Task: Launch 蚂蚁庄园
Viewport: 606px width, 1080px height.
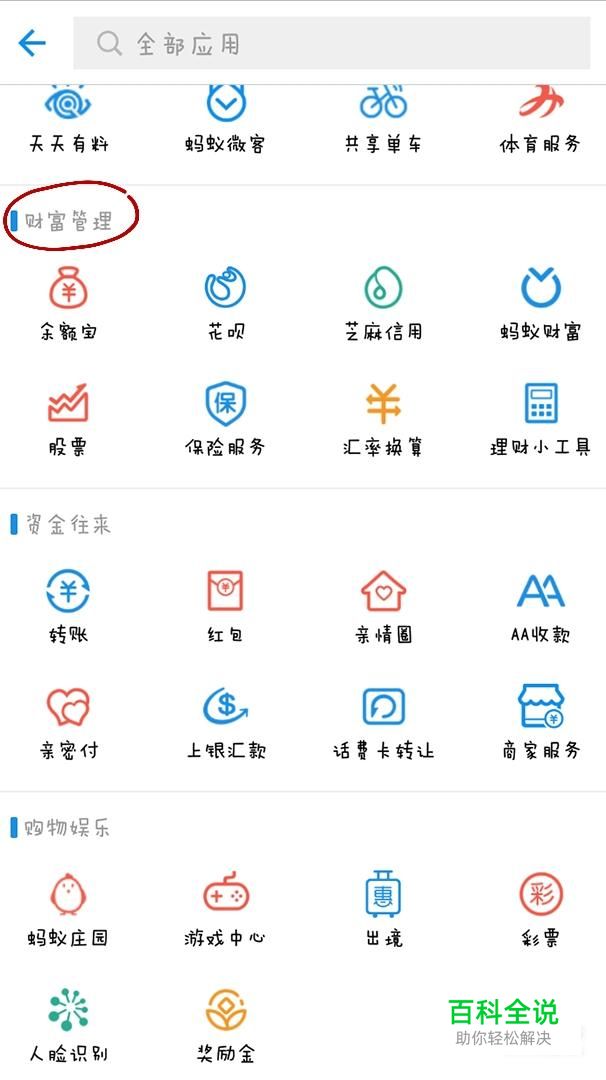Action: (x=68, y=909)
